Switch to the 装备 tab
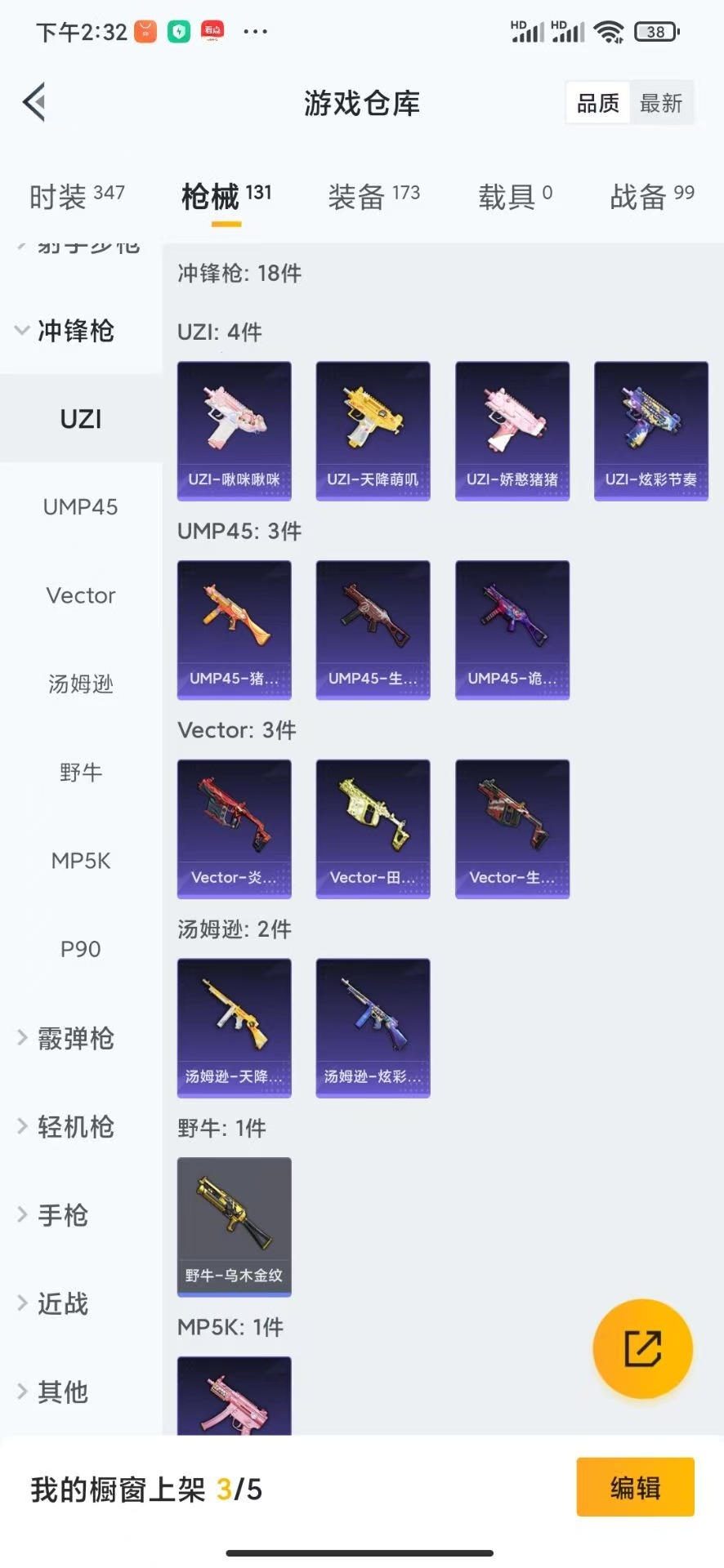The height and width of the screenshot is (1568, 724). point(373,196)
